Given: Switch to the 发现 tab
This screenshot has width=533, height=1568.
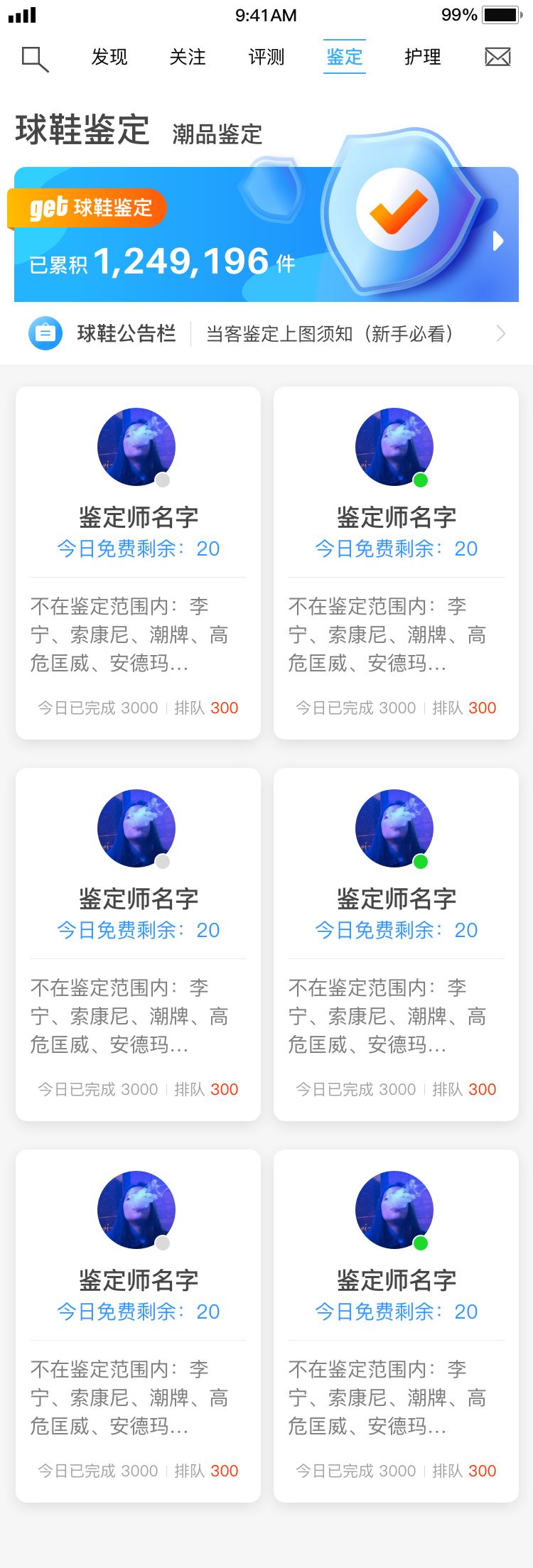Looking at the screenshot, I should coord(108,57).
